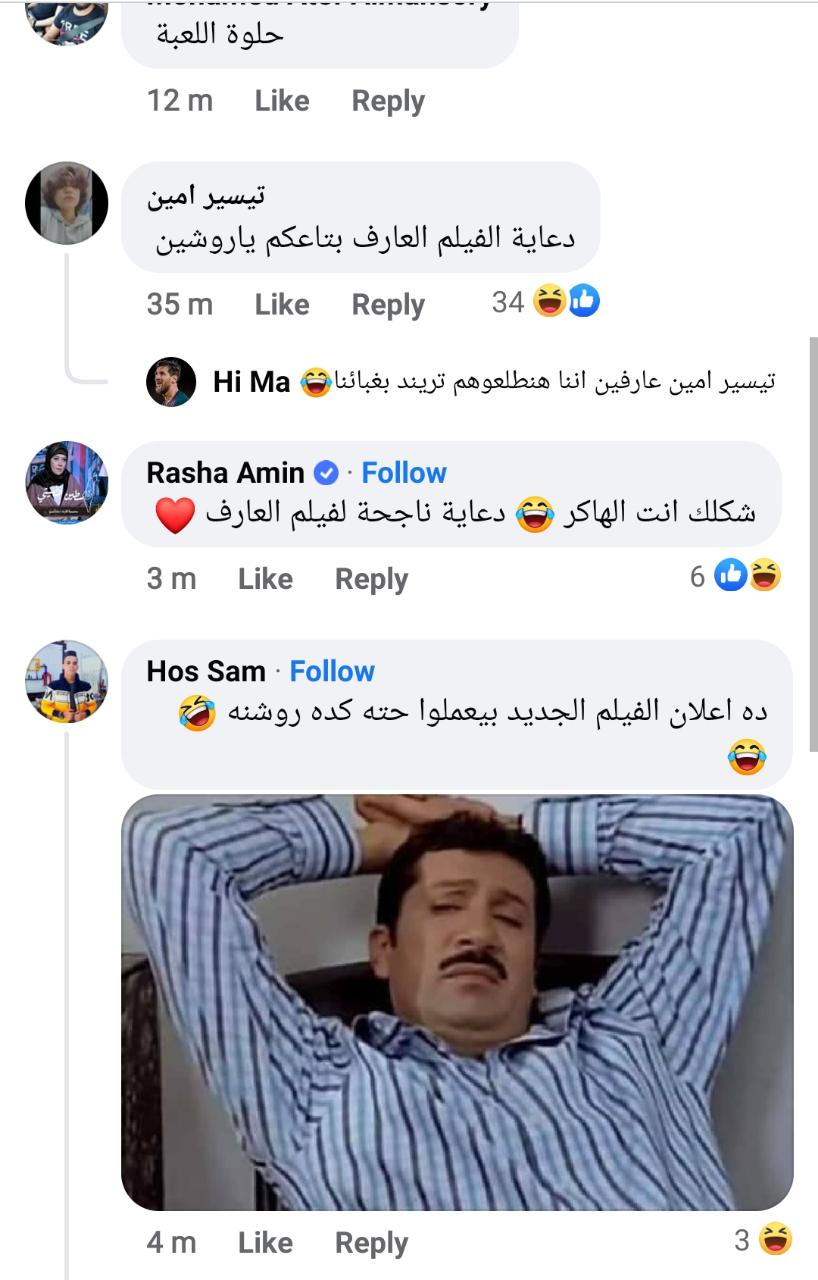View reactions on تيسير امين's comment
The height and width of the screenshot is (1280, 818).
(546, 302)
